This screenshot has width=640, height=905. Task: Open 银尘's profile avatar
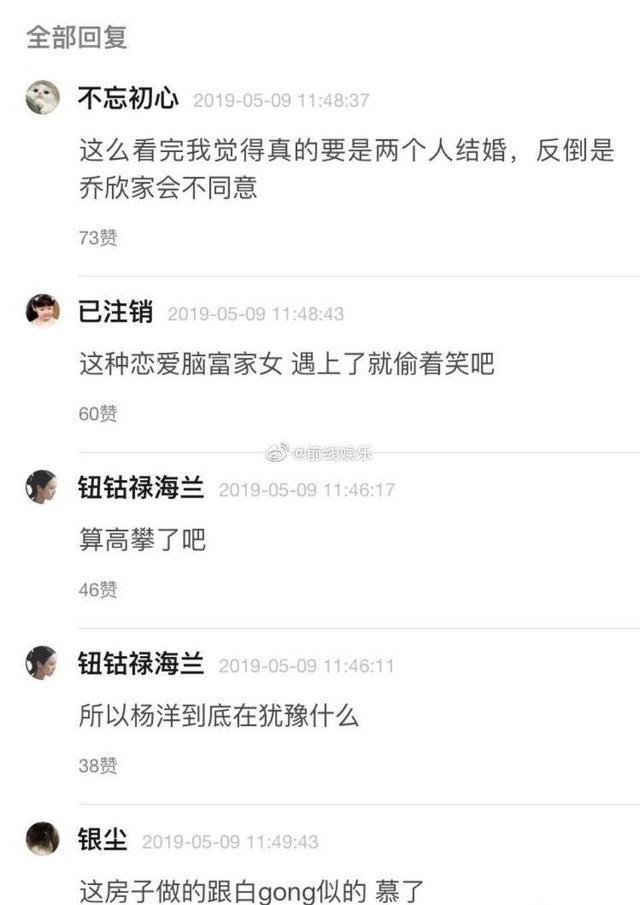coord(42,839)
